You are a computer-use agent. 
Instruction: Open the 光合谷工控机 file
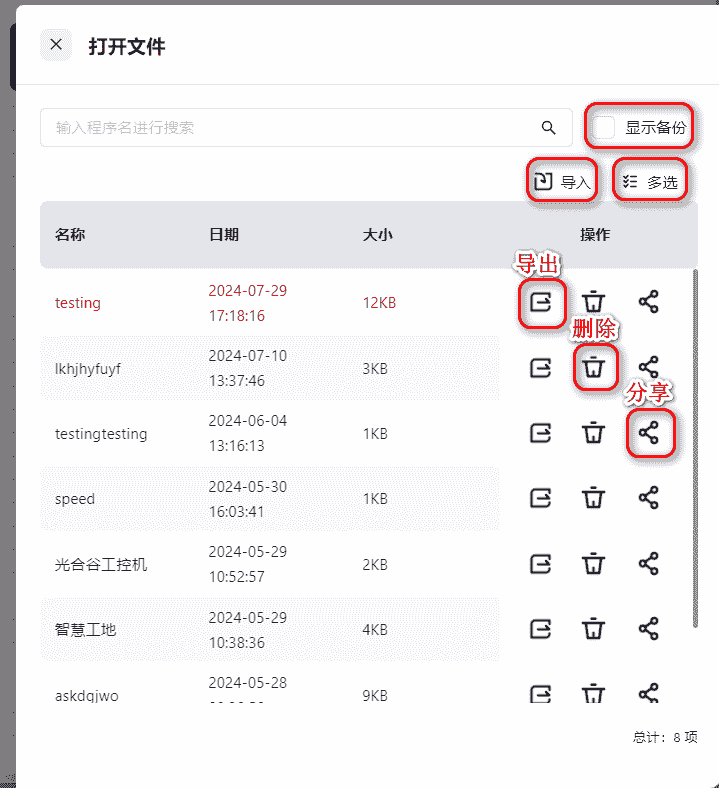(x=101, y=564)
